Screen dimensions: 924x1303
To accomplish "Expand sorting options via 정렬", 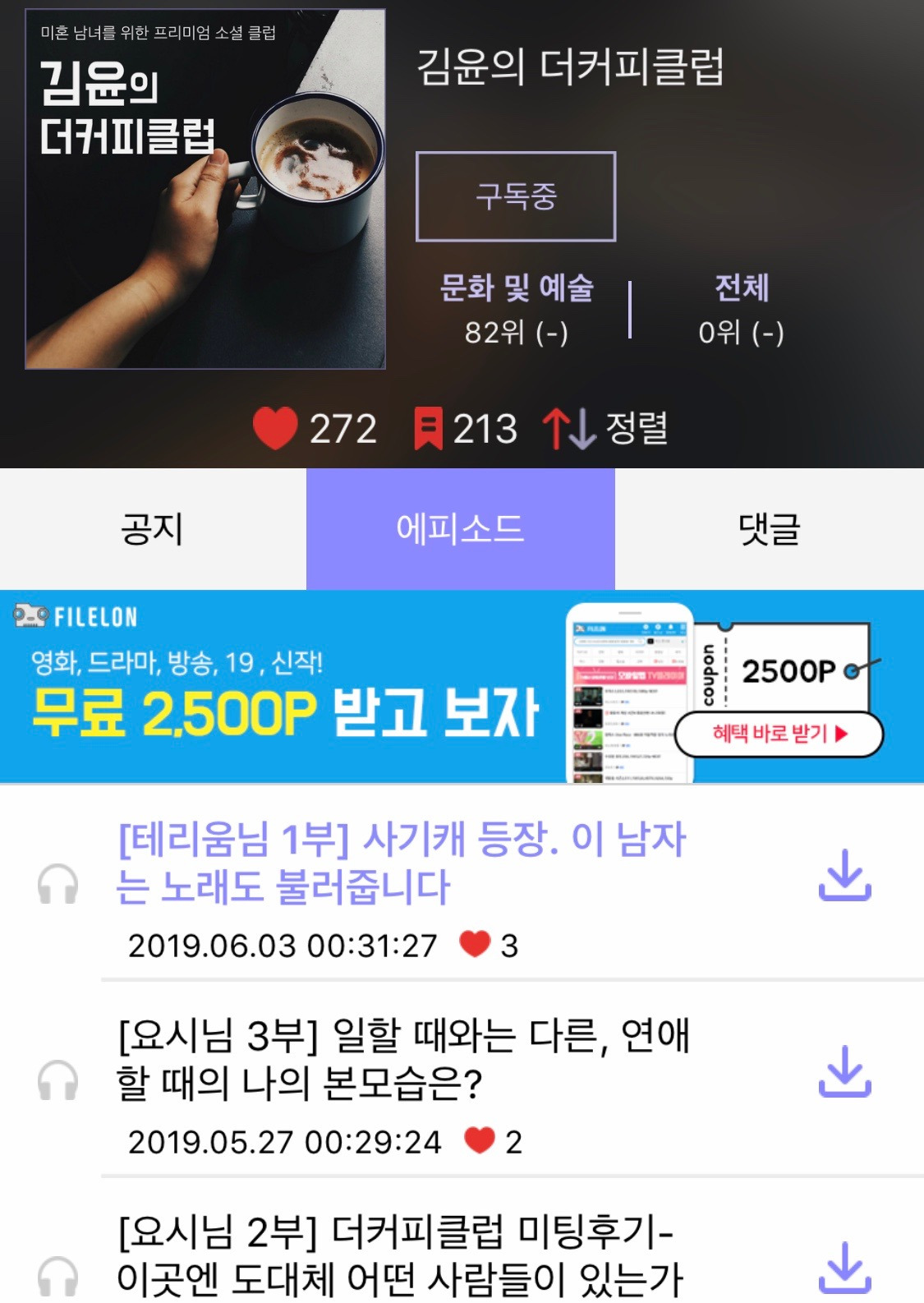I will point(636,428).
